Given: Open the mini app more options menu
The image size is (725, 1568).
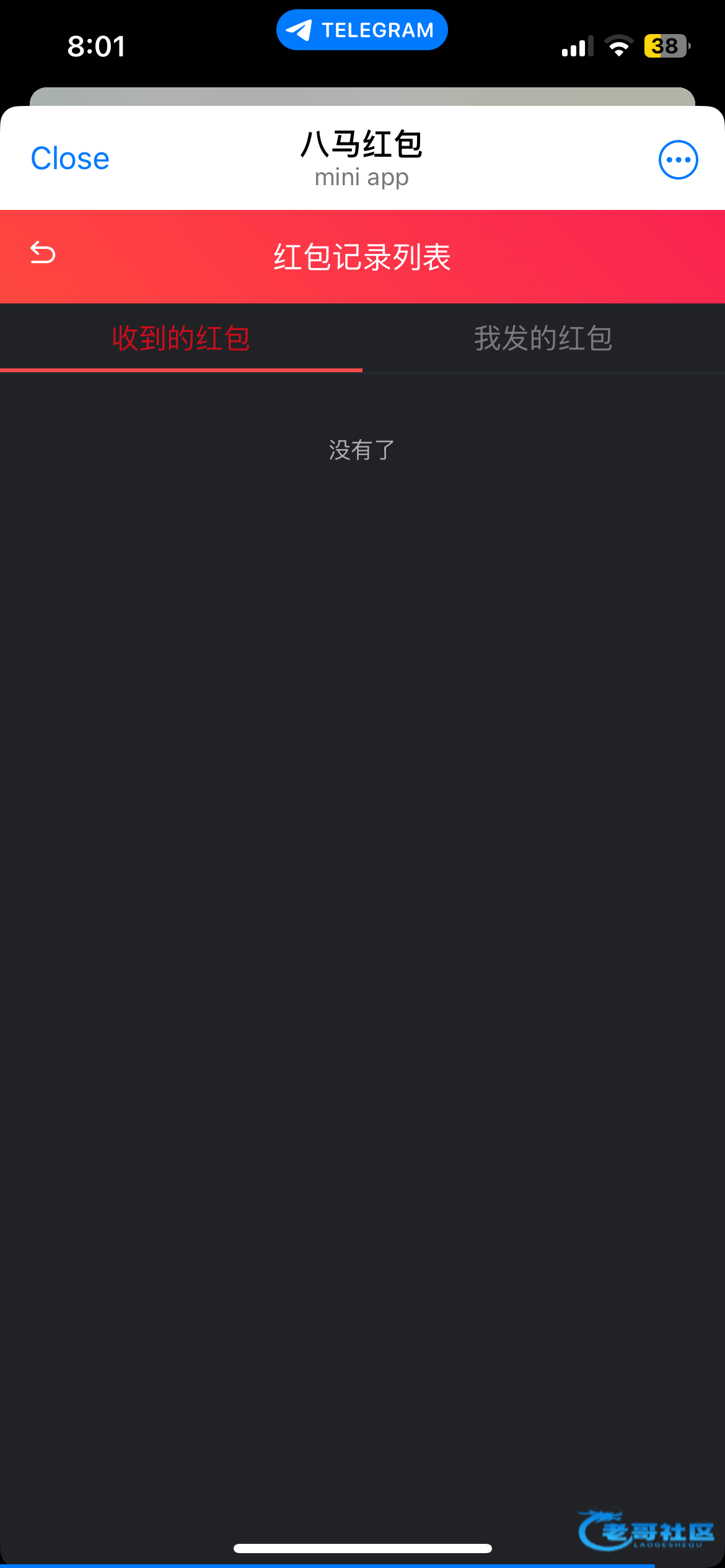Looking at the screenshot, I should [x=678, y=160].
